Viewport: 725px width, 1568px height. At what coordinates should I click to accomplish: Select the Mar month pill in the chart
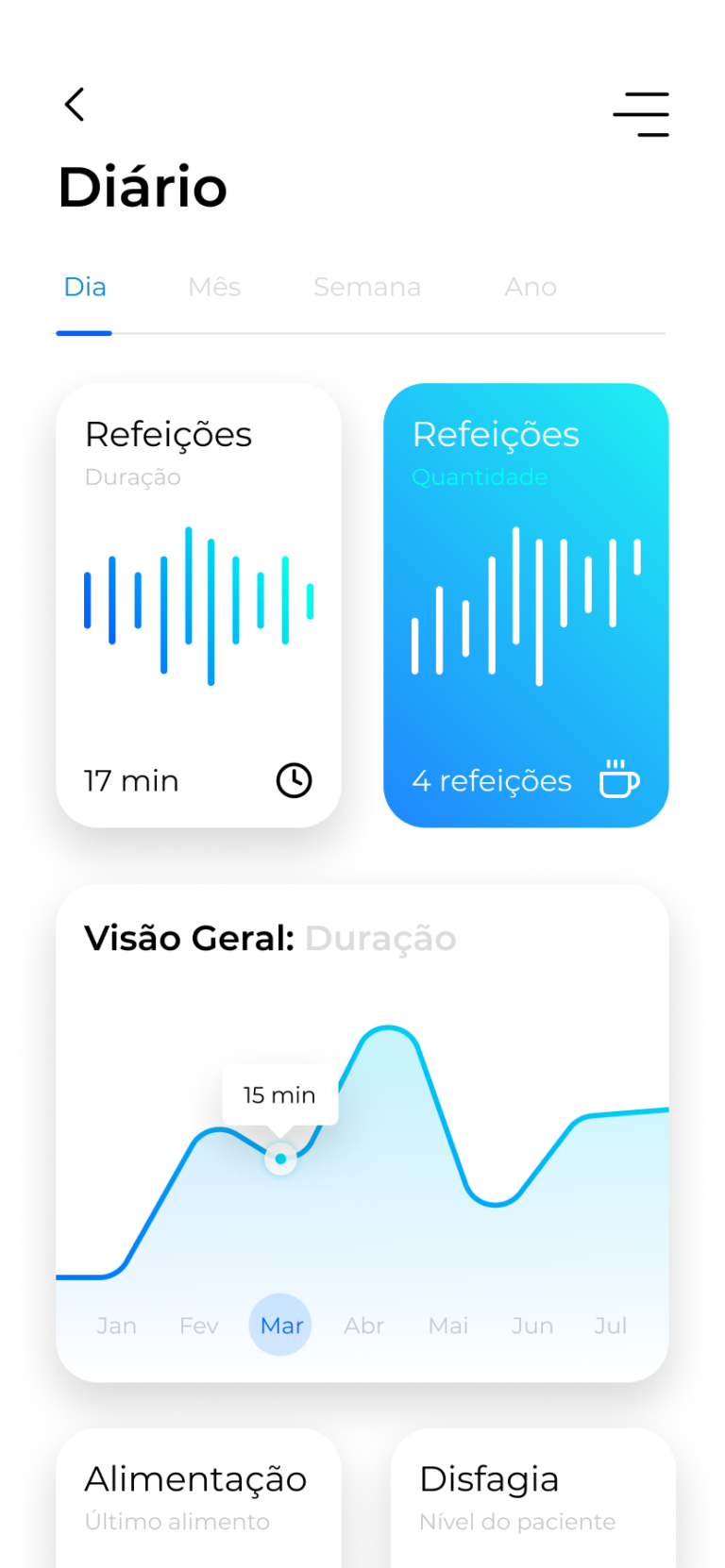[x=280, y=1325]
